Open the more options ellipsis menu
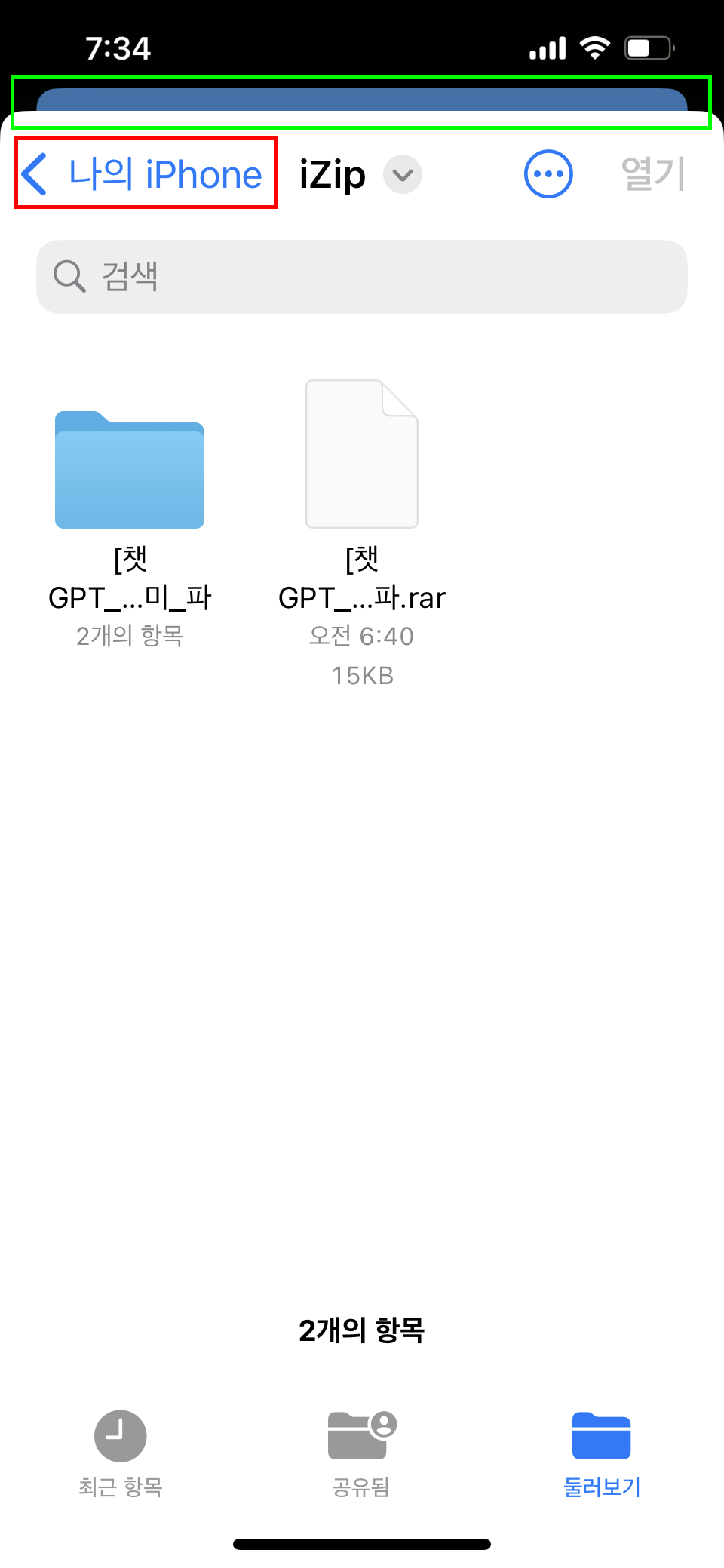This screenshot has width=724, height=1568. click(548, 174)
